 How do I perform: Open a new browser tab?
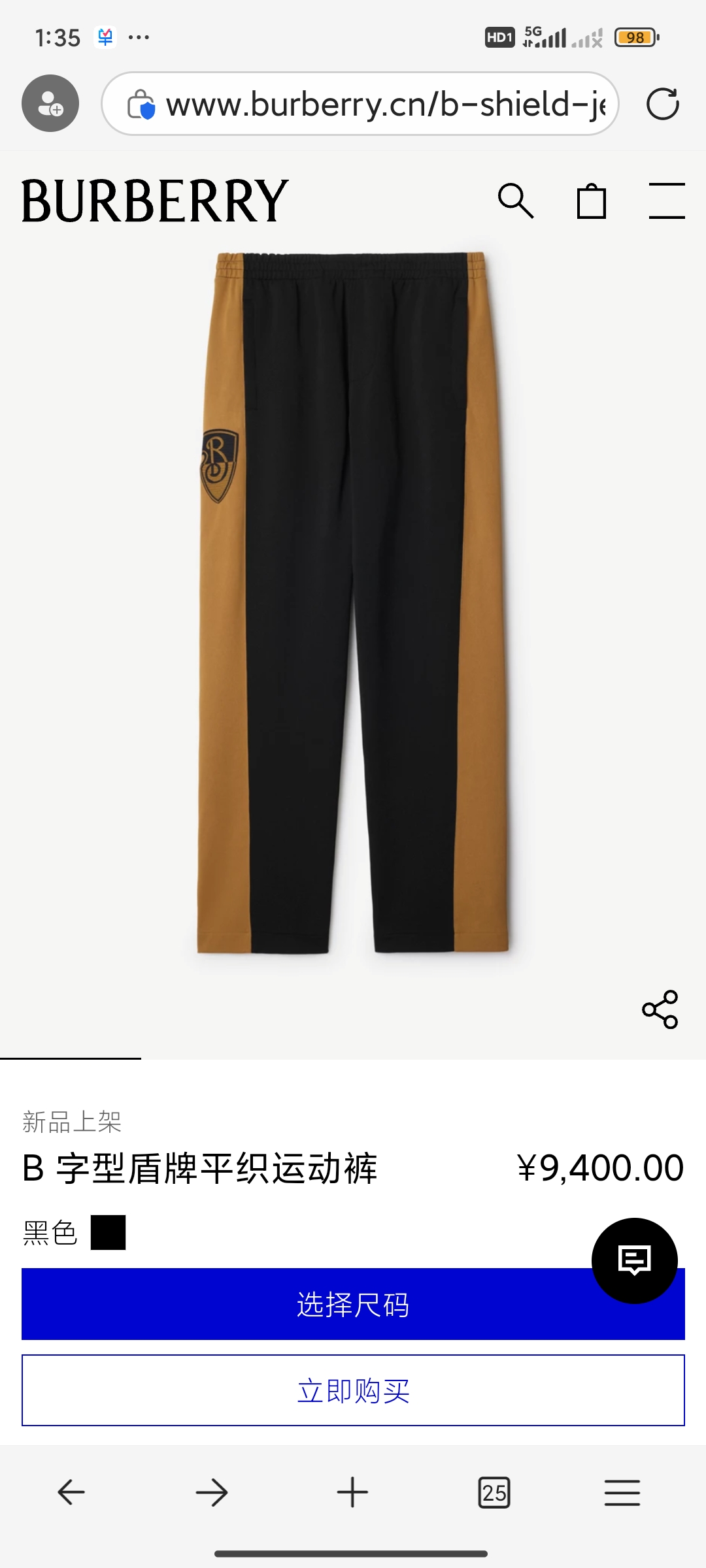(352, 1493)
